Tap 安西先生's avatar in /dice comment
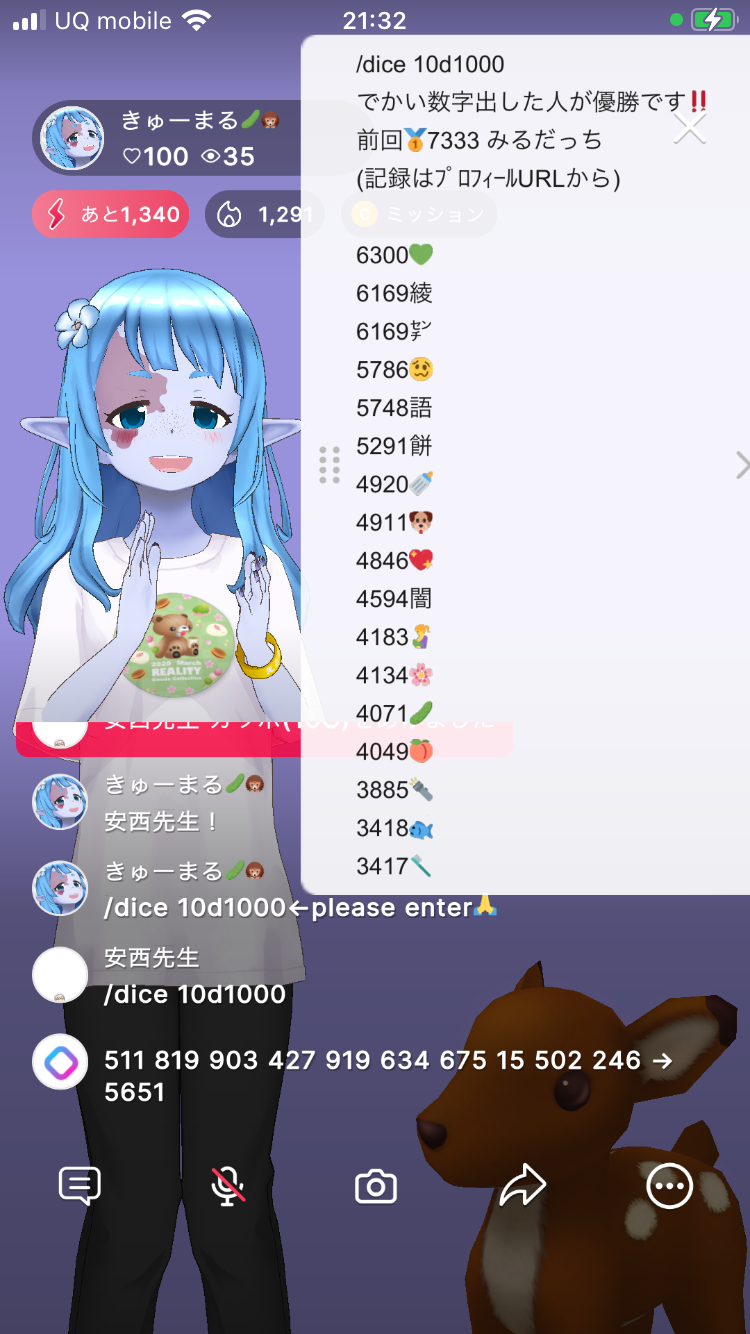750x1334 pixels. coord(60,975)
